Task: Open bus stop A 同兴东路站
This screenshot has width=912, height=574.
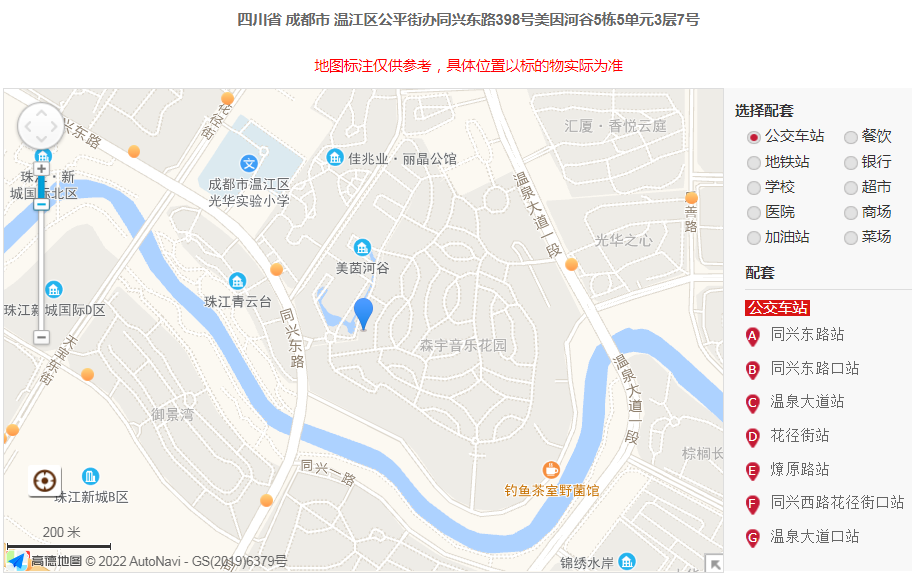Action: [807, 335]
